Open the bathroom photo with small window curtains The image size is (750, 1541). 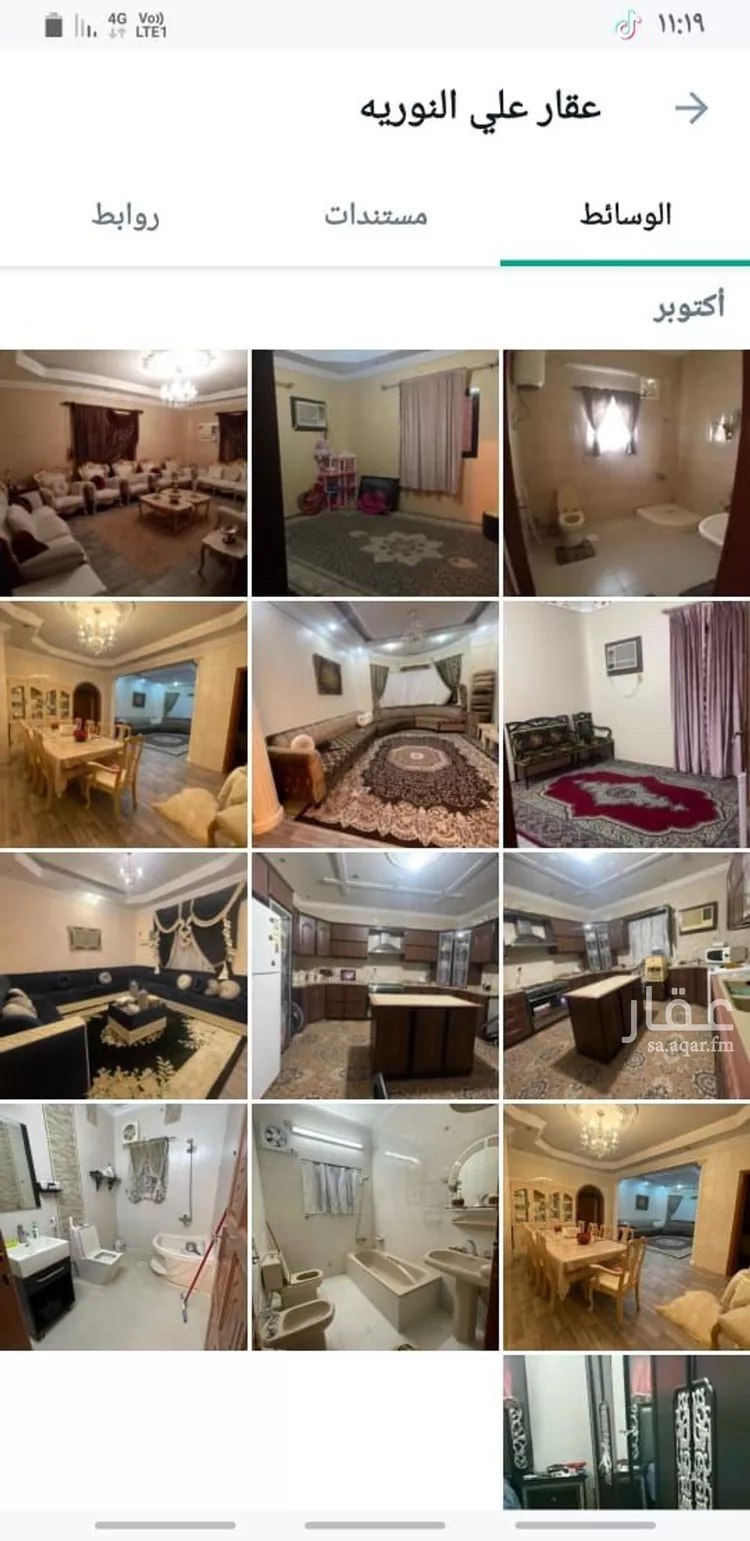(626, 473)
